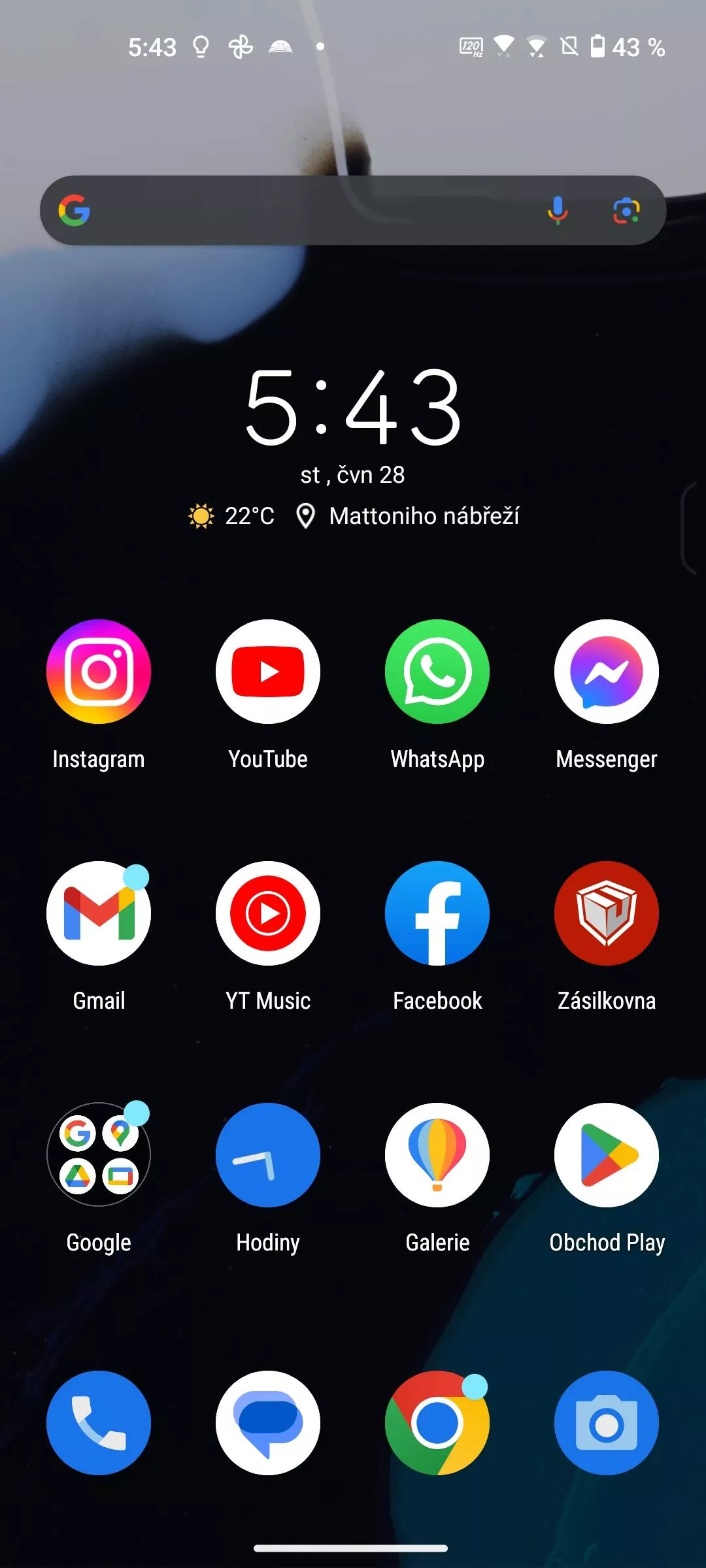Image resolution: width=706 pixels, height=1568 pixels.
Task: Open the Facebook app
Action: 437,913
